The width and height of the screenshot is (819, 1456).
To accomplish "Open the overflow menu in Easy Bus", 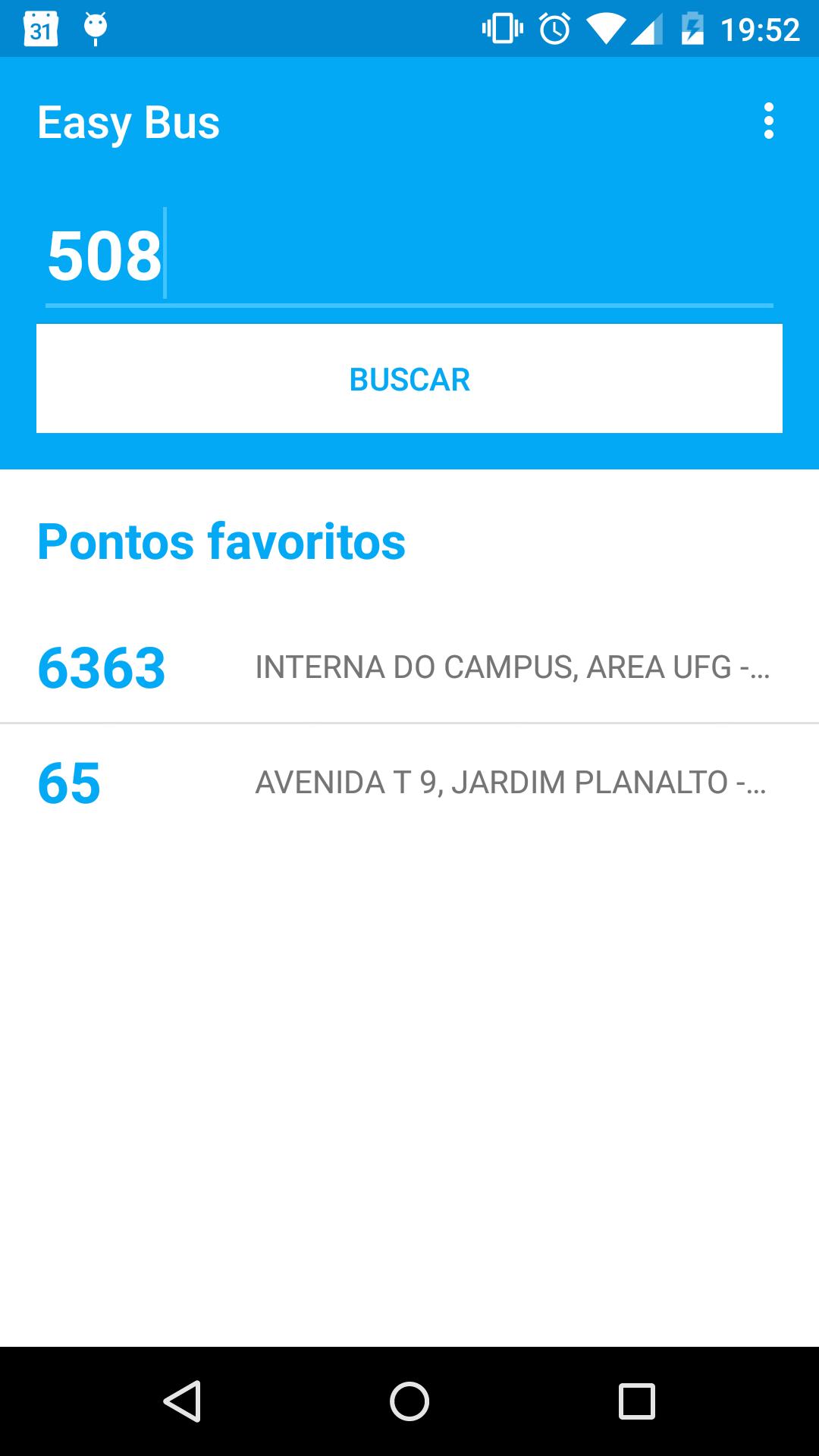I will (x=769, y=121).
